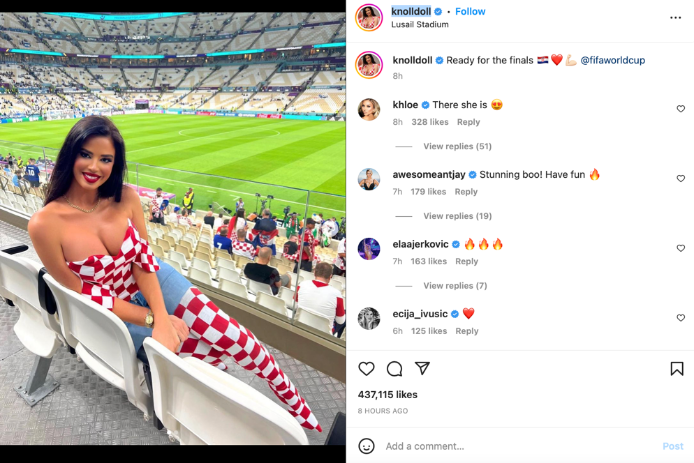Image resolution: width=694 pixels, height=463 pixels.
Task: Follow the knolldoll account
Action: [x=470, y=12]
